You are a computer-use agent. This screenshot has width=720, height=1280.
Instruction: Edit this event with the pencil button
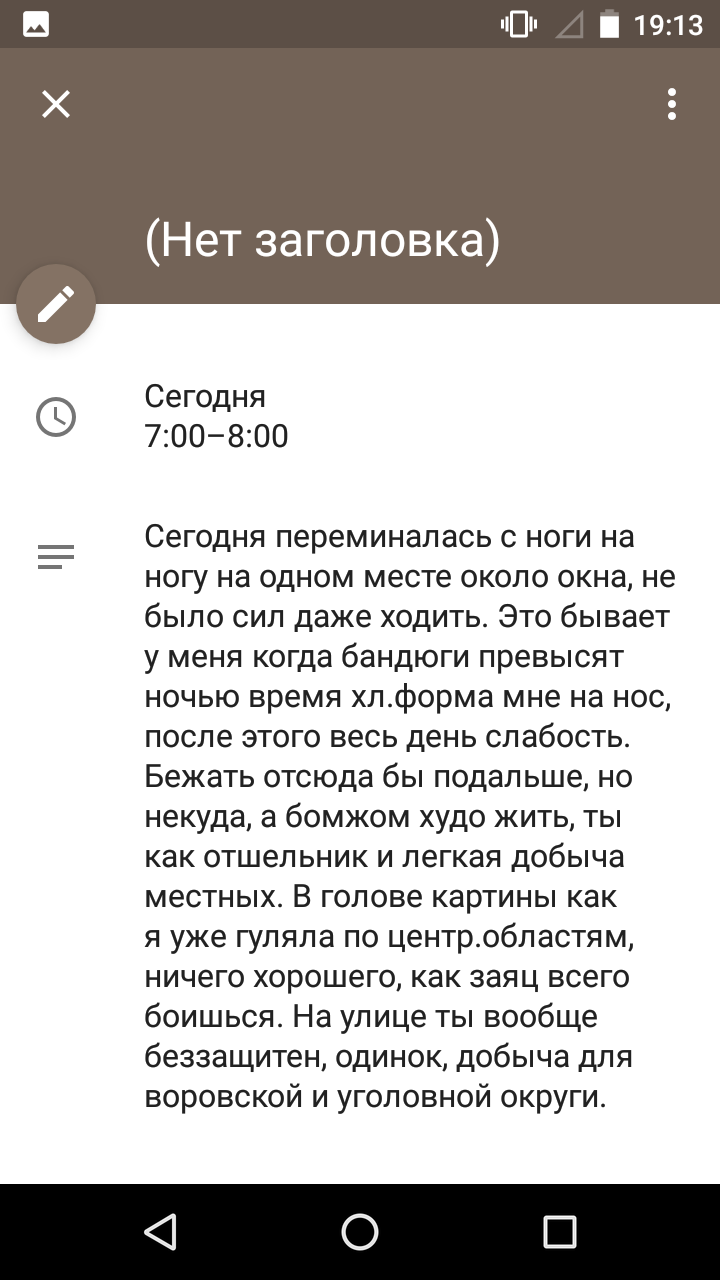tap(56, 304)
